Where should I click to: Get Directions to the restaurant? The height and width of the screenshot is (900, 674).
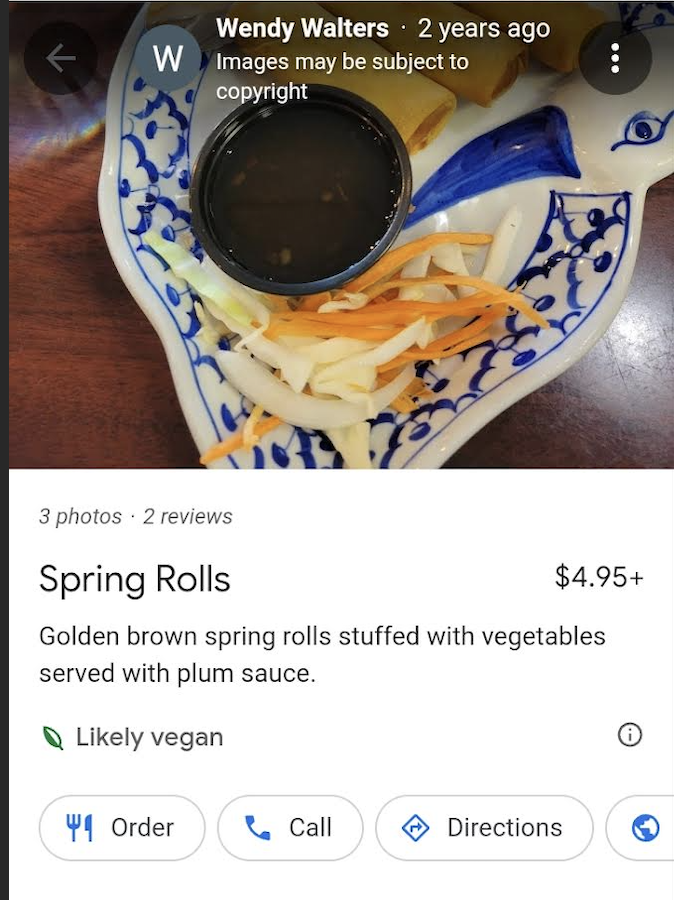[484, 828]
